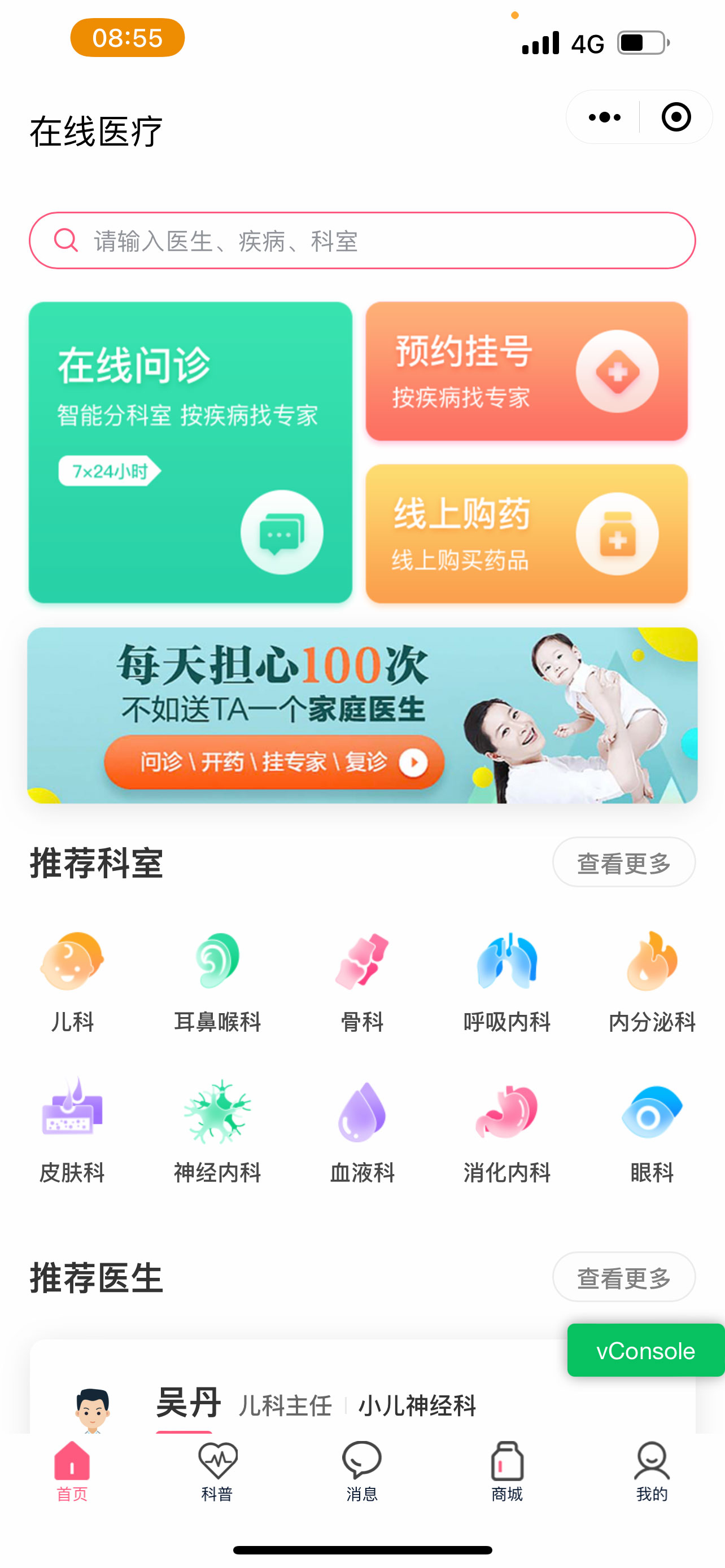This screenshot has width=725, height=1568.
Task: View more under 推荐医生
Action: tap(623, 1278)
